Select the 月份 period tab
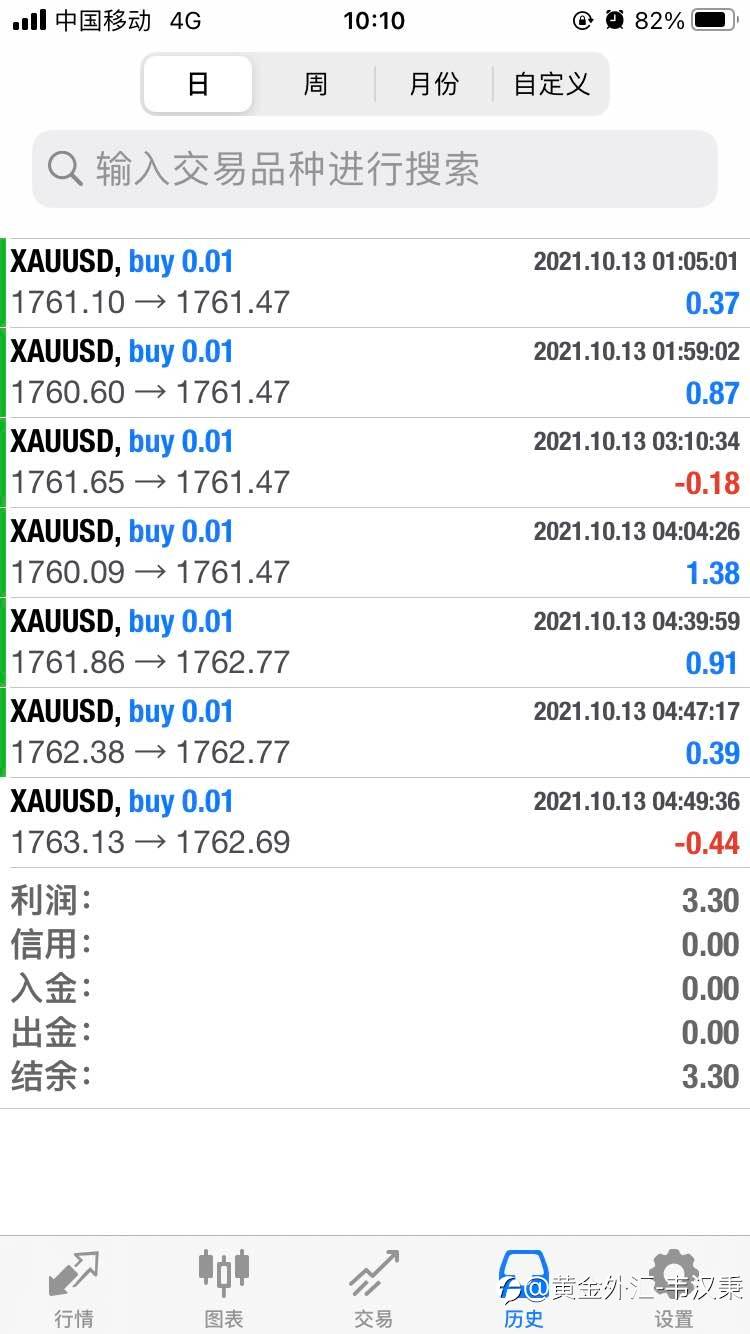The width and height of the screenshot is (750, 1334). tap(434, 84)
